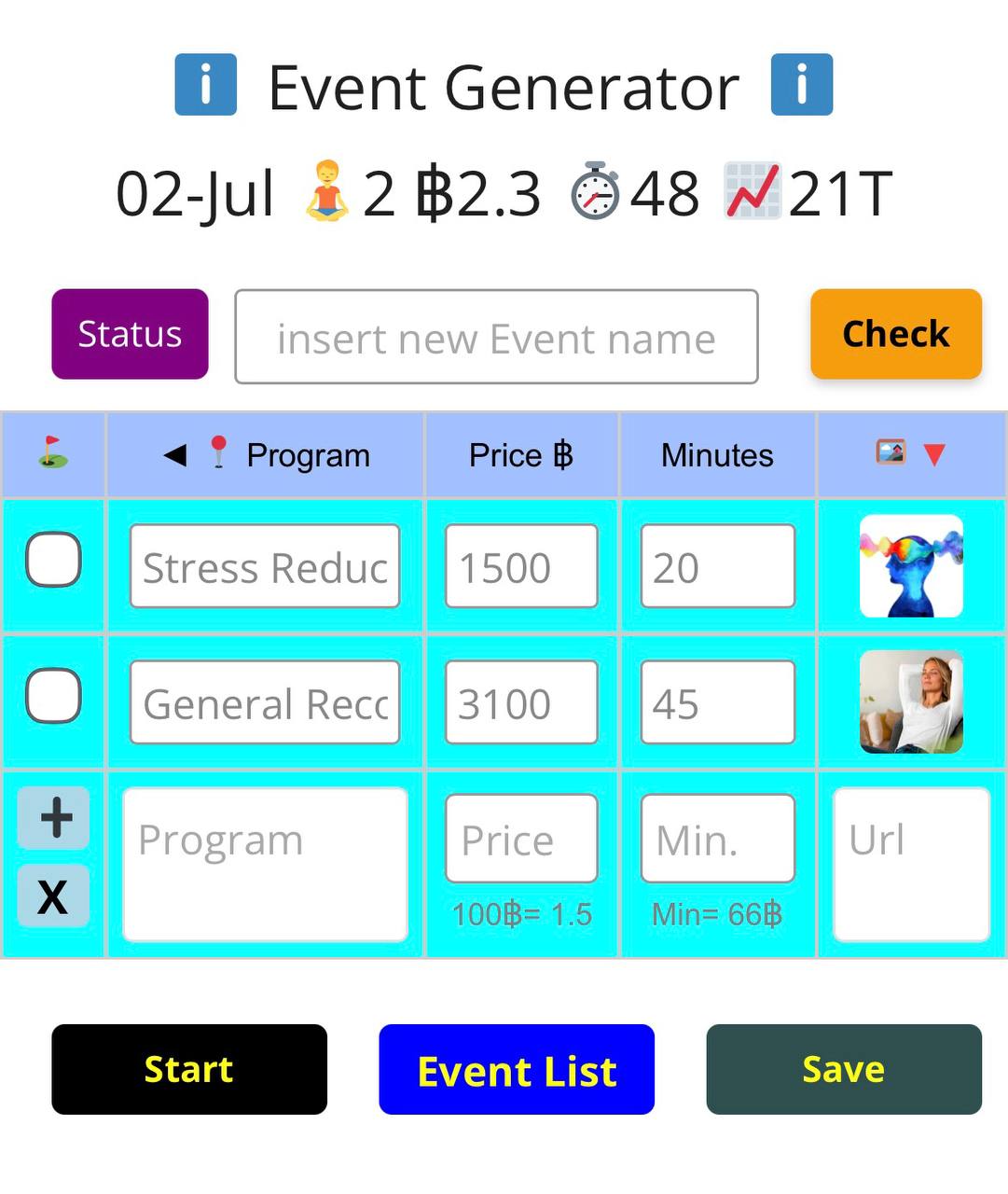
Task: Tap the info icon left of Event Generator
Action: click(x=205, y=85)
